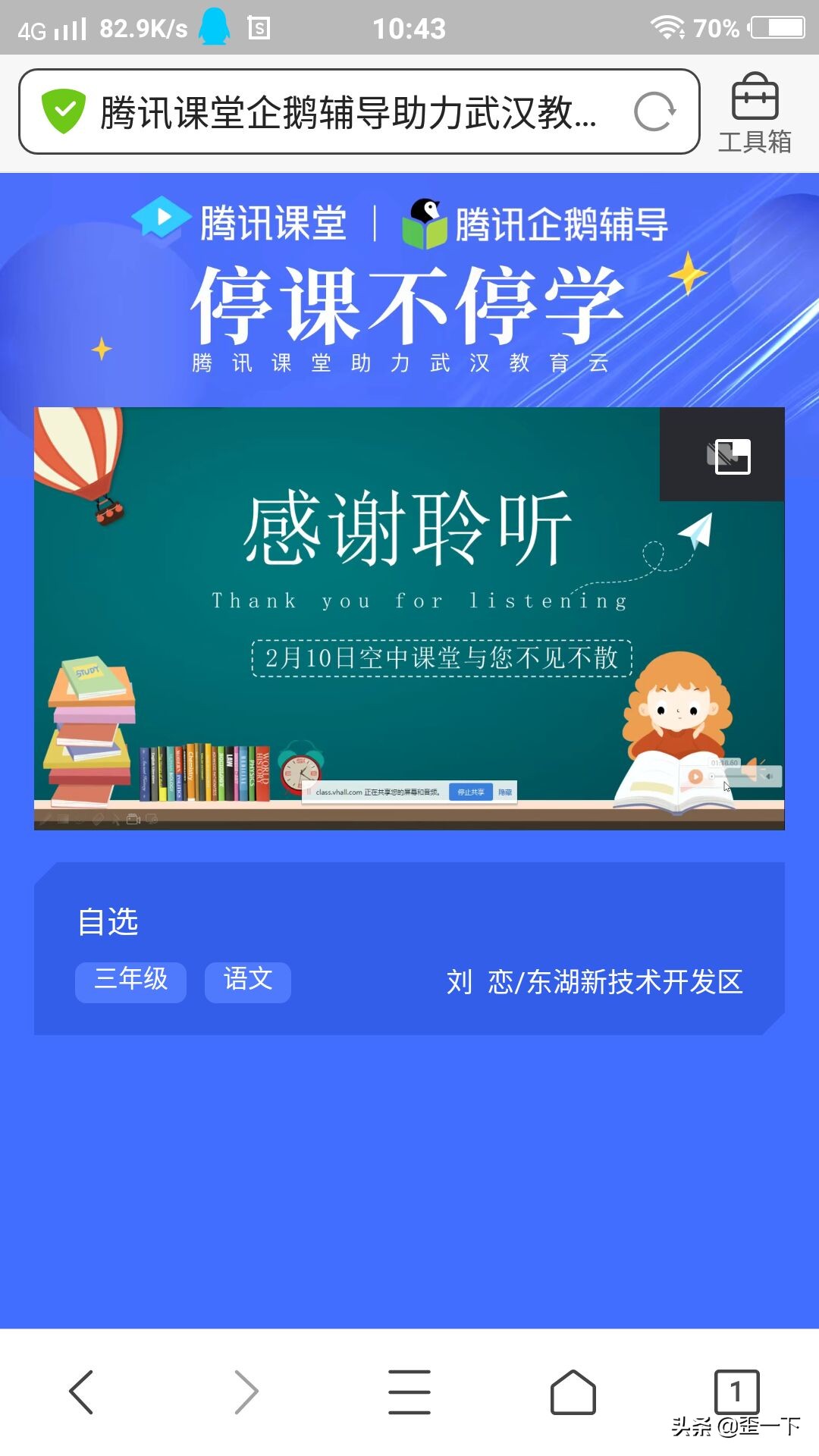Open the tab switcher showing 1
This screenshot has height=1456, width=819.
click(x=736, y=1392)
